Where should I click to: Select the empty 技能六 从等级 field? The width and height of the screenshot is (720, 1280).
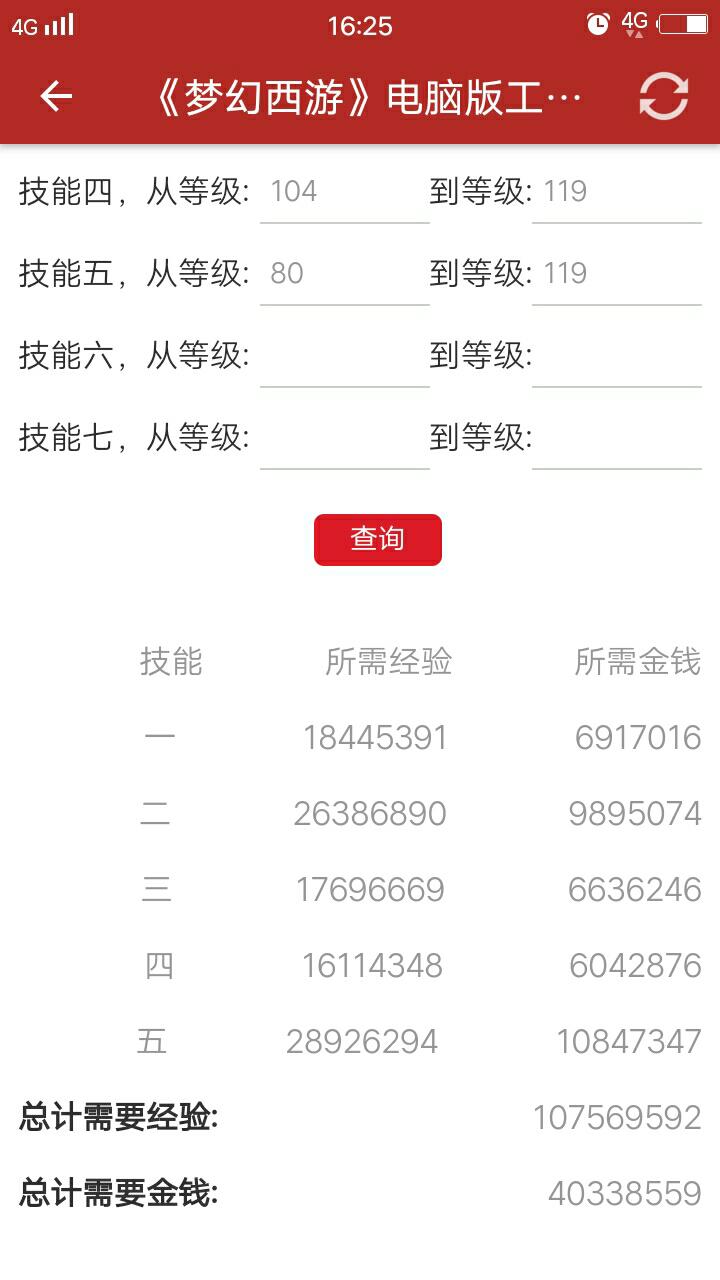coord(345,356)
